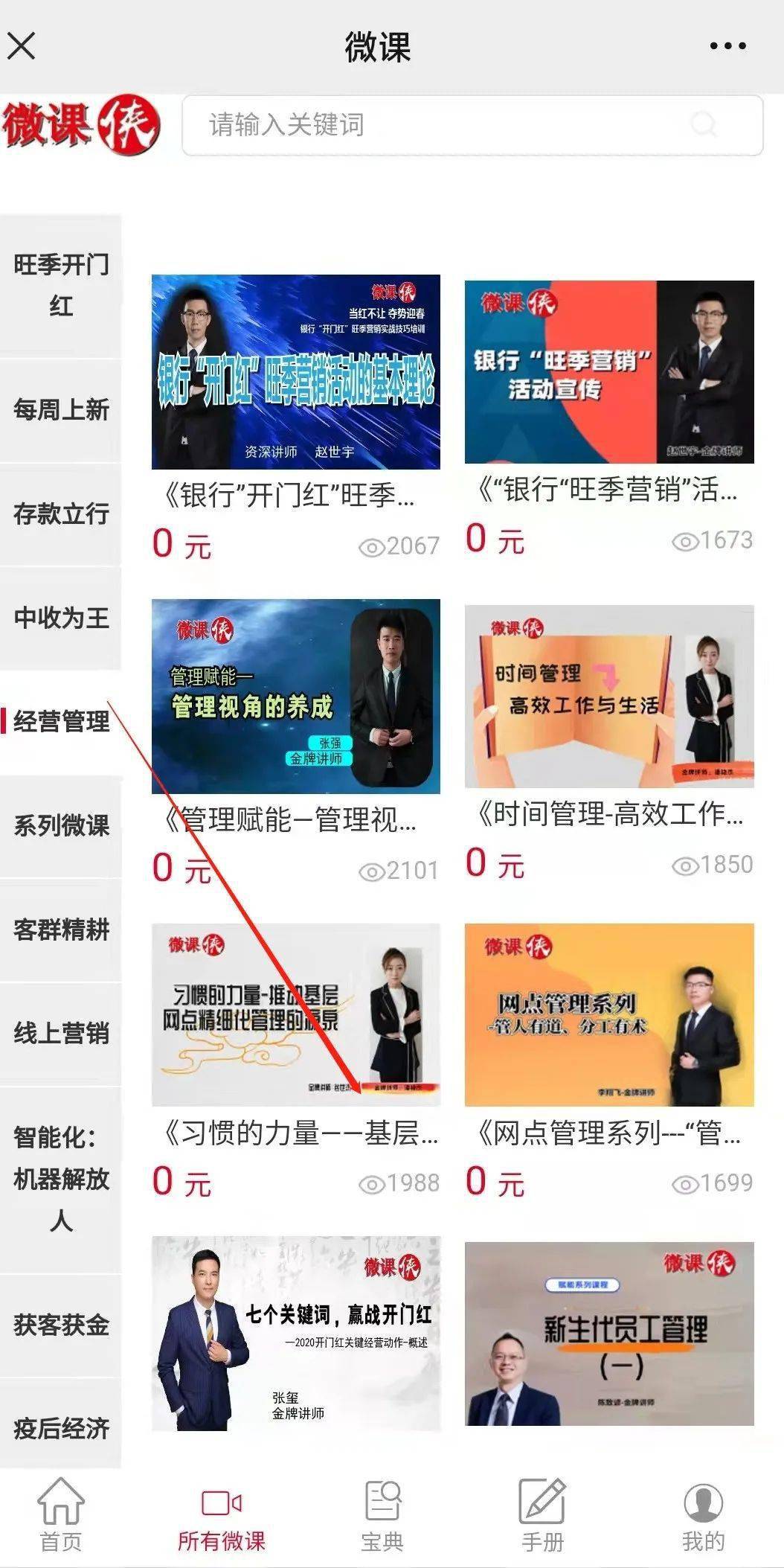This screenshot has width=784, height=1568.
Task: Switch to the 宝典 tab
Action: point(382,1515)
